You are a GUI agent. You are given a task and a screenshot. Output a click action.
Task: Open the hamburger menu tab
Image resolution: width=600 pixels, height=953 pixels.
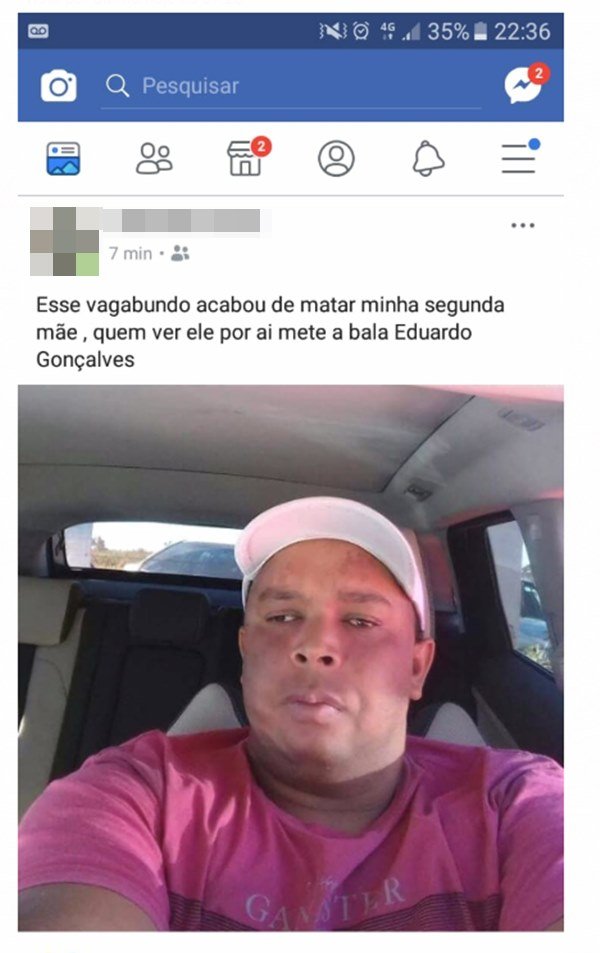tap(518, 158)
